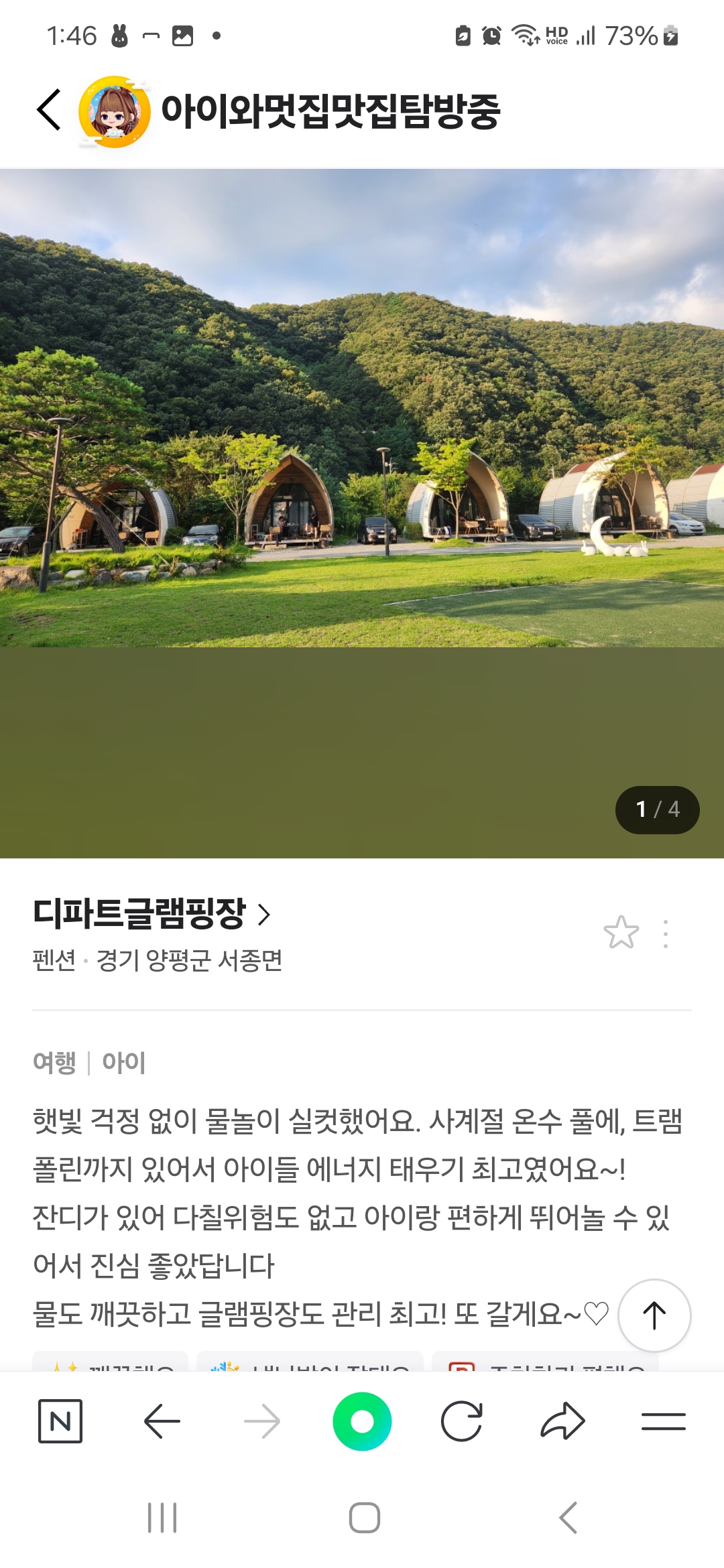Reload the current page
The image size is (724, 1568).
pos(462,1421)
